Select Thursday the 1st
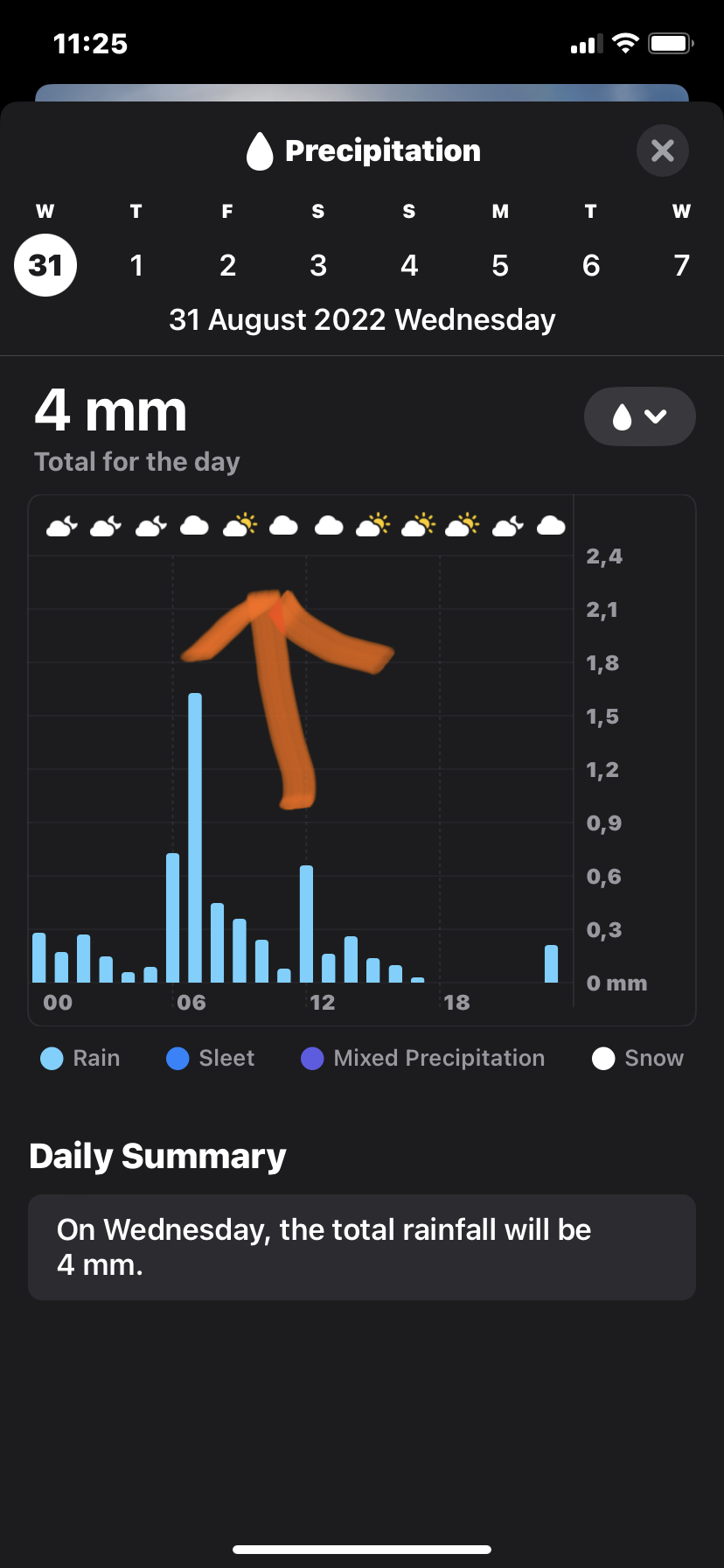Image resolution: width=724 pixels, height=1568 pixels. [136, 265]
